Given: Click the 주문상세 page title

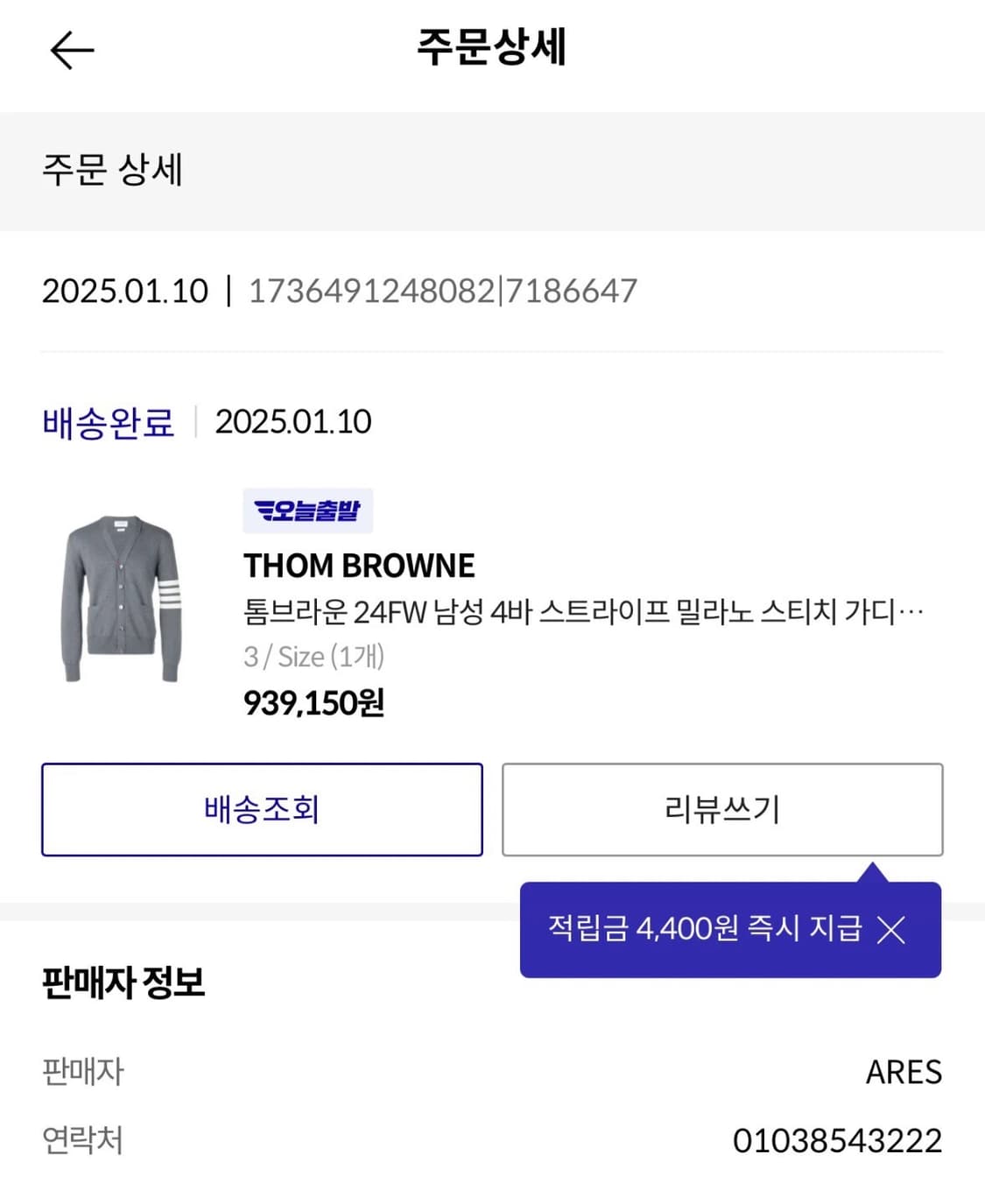Looking at the screenshot, I should pyautogui.click(x=492, y=50).
